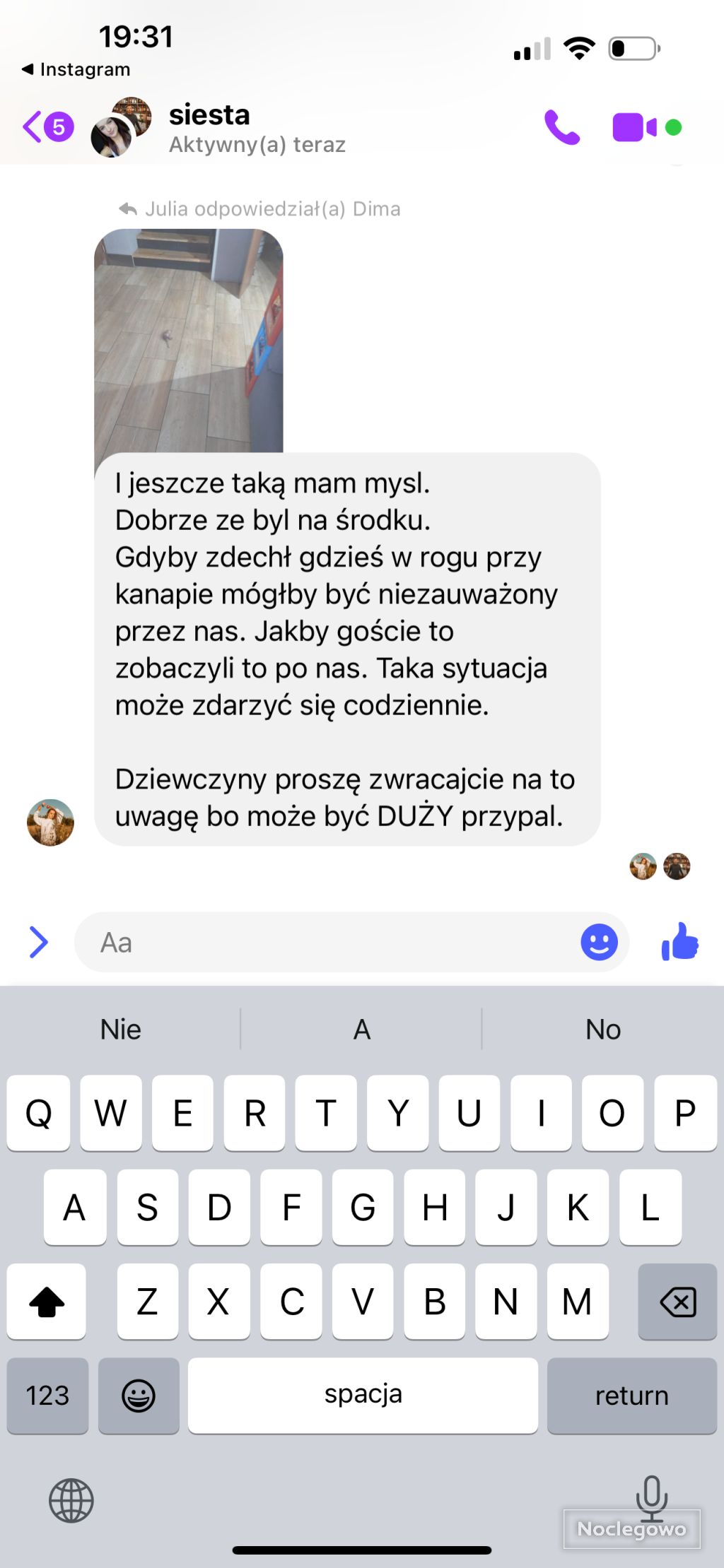The width and height of the screenshot is (724, 1568).
Task: Open the sender's profile picture beside the message
Action: pos(50,823)
